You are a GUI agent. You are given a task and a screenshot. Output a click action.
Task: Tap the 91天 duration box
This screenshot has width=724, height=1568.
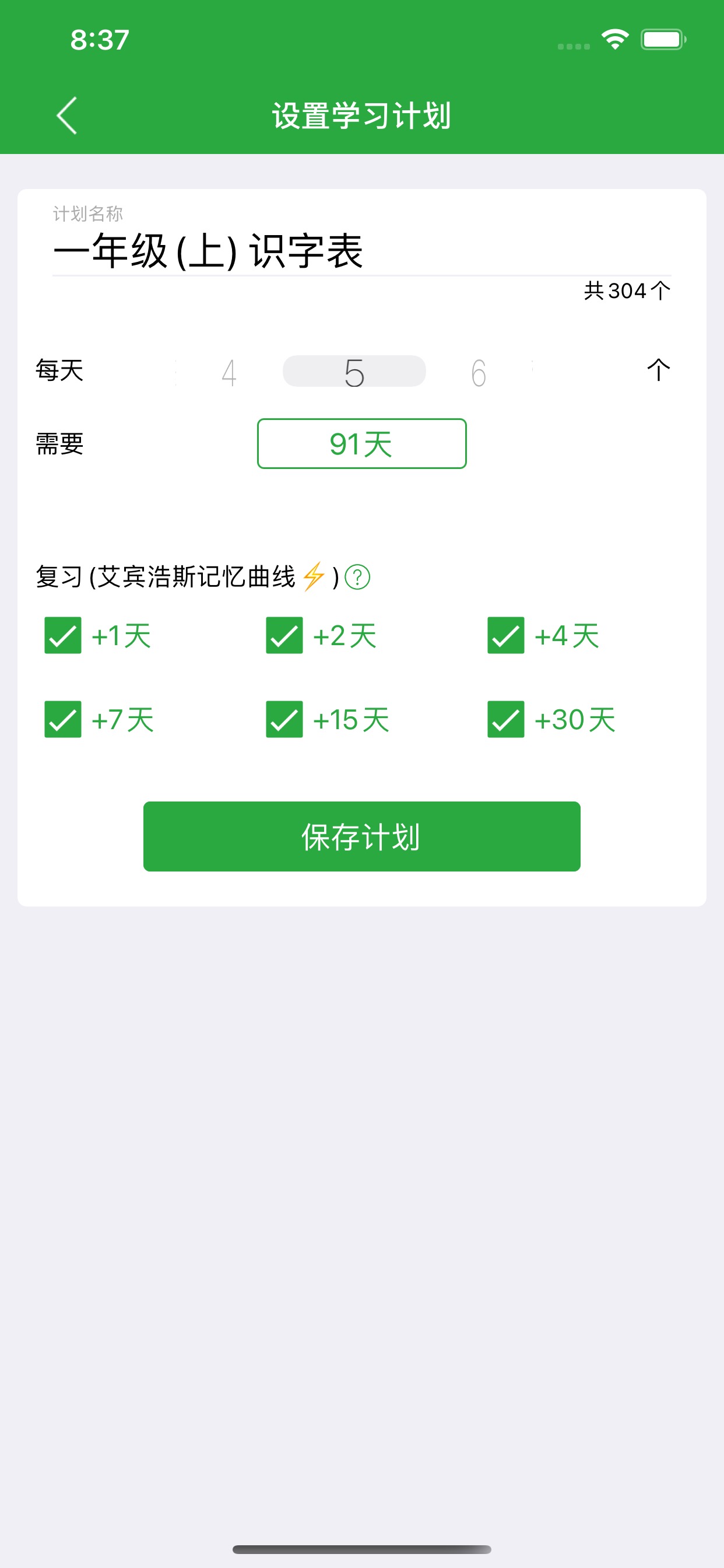pos(361,444)
